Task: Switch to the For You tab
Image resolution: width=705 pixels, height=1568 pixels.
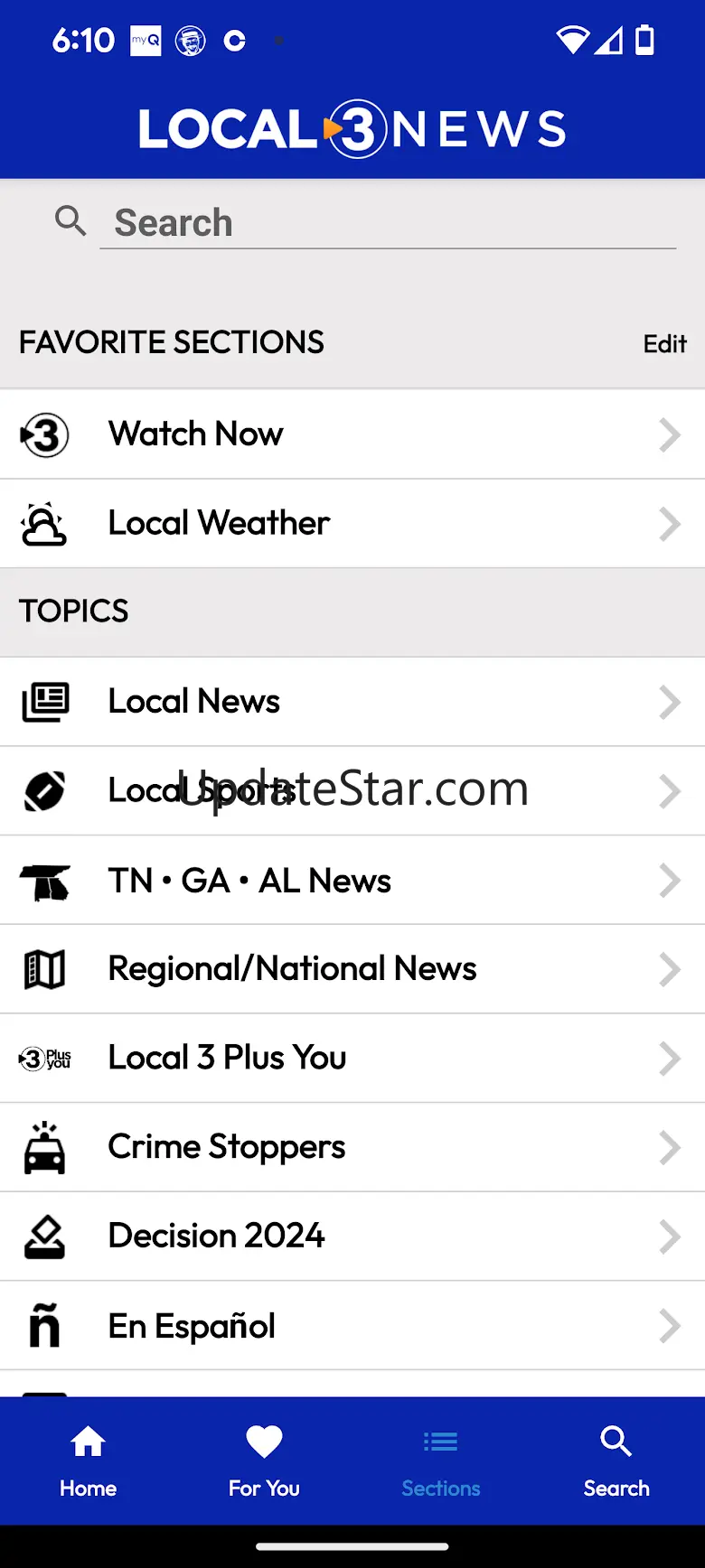Action: [264, 1461]
